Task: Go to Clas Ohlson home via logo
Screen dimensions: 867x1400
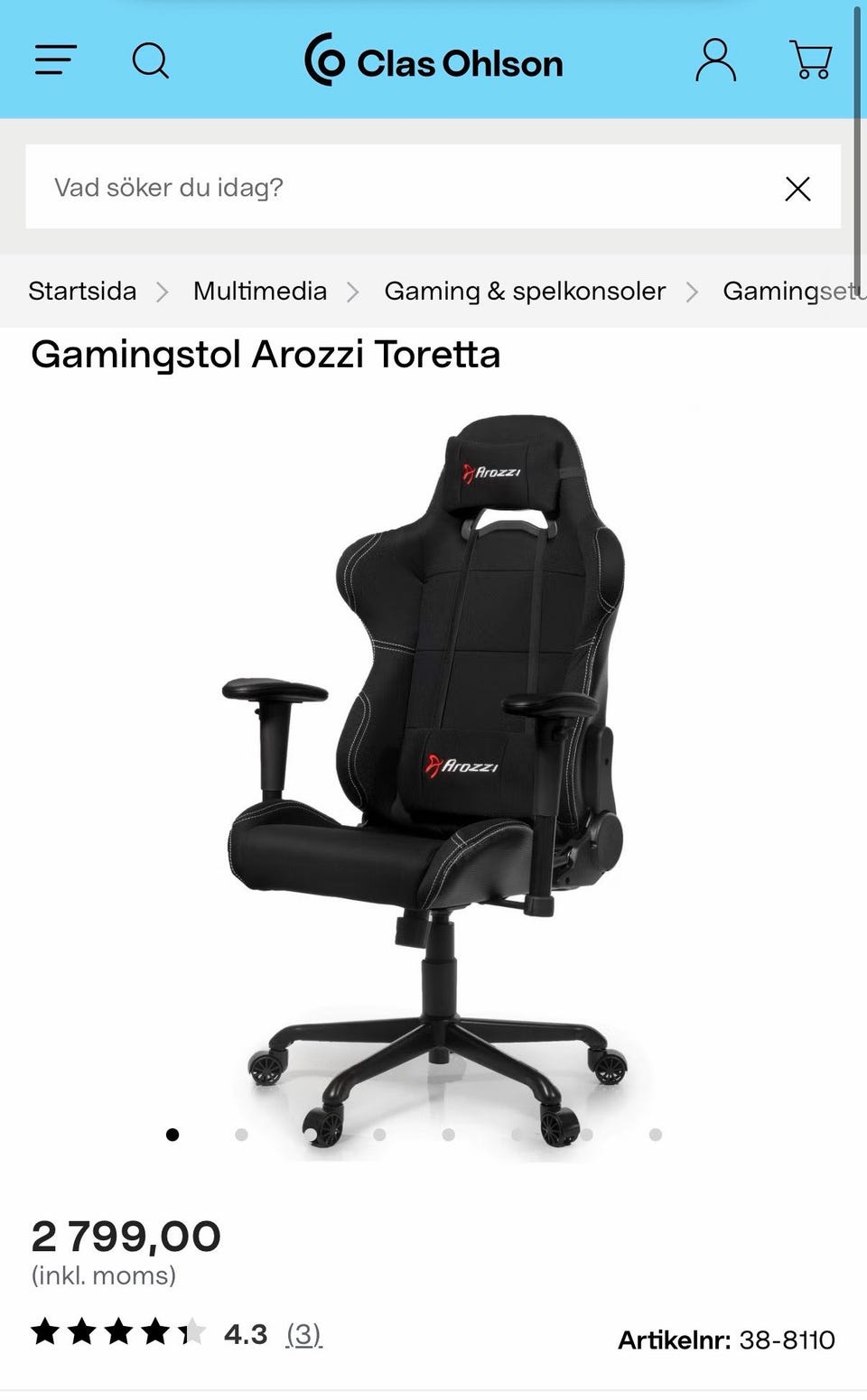Action: pyautogui.click(x=433, y=60)
